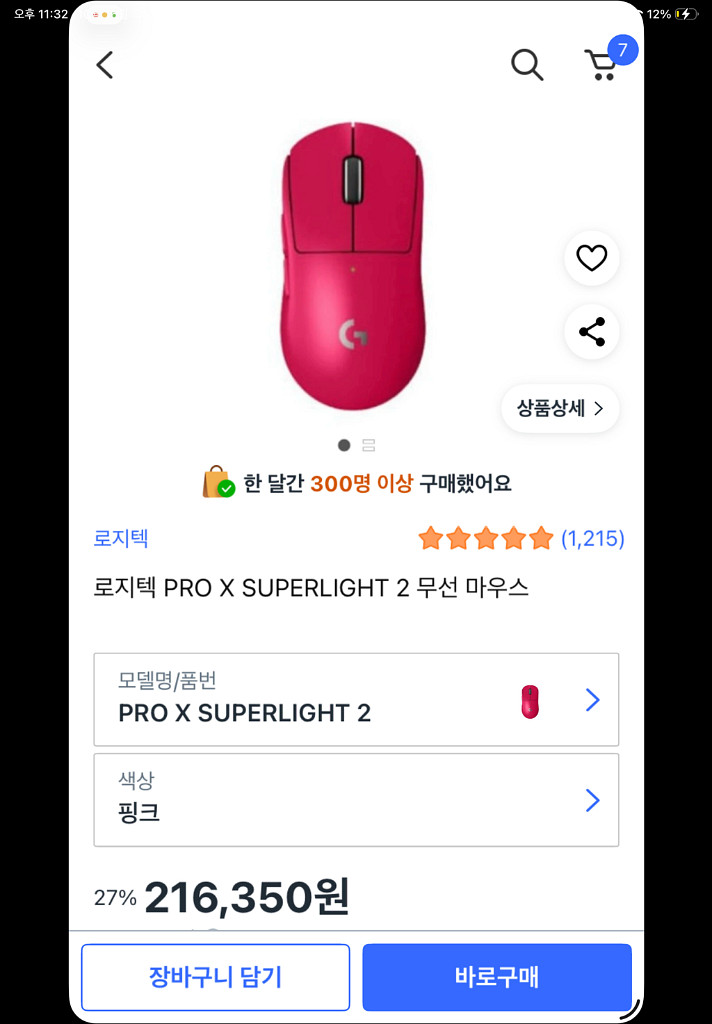The height and width of the screenshot is (1024, 712).
Task: Open the 로지텍 brand link
Action: click(121, 539)
